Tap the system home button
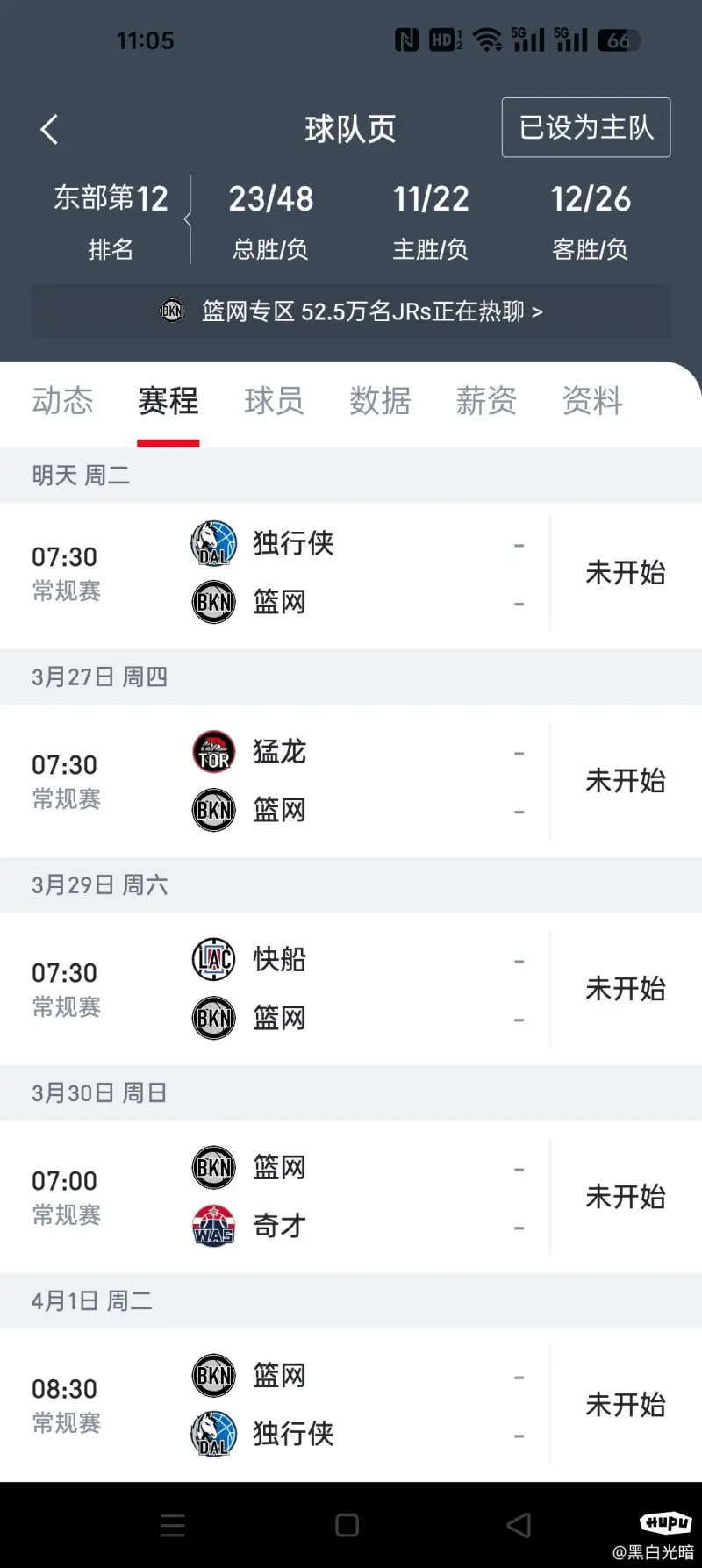This screenshot has height=1568, width=702. tap(347, 1525)
